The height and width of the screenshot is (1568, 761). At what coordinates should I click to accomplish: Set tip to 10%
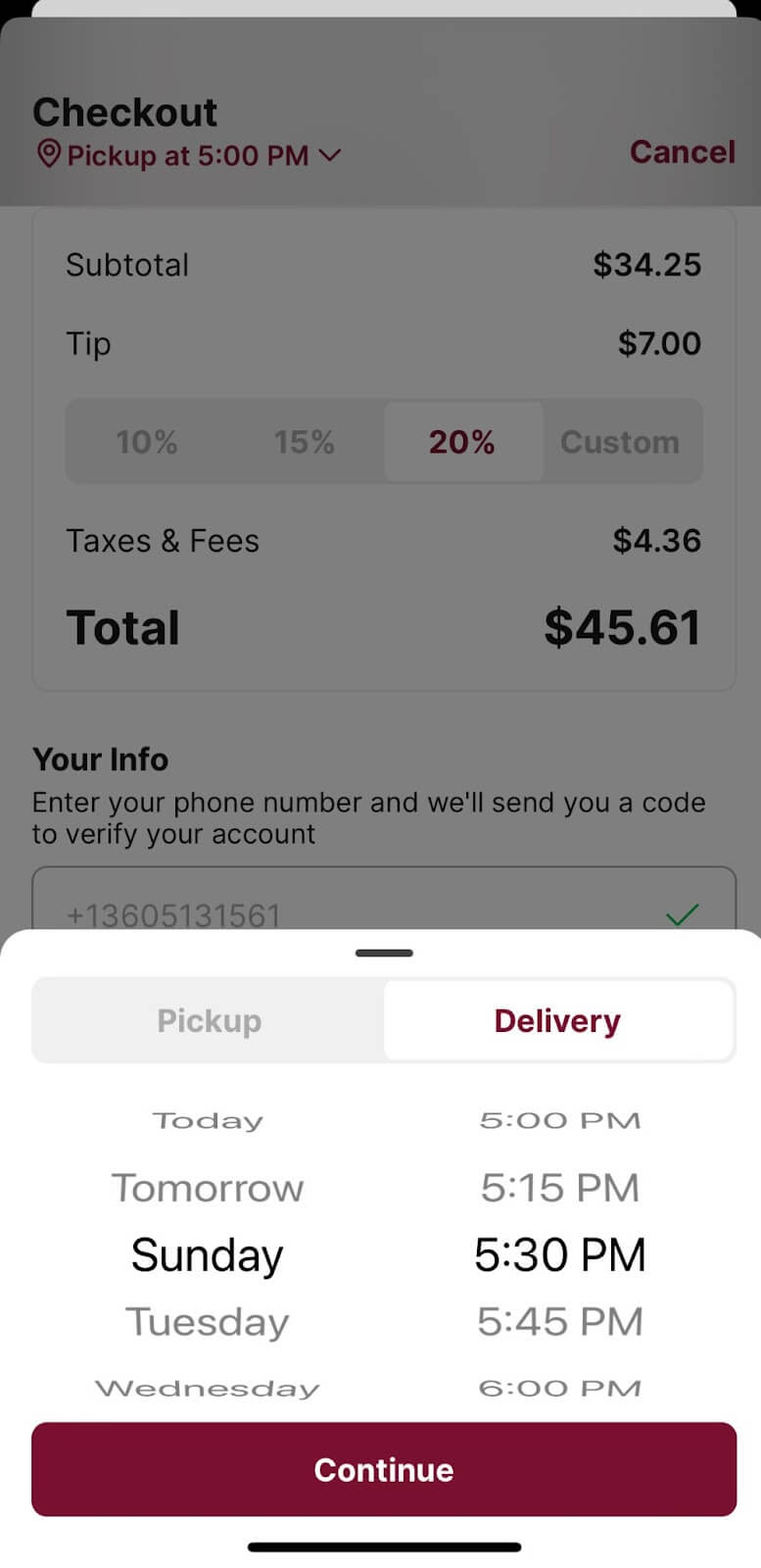(x=147, y=442)
